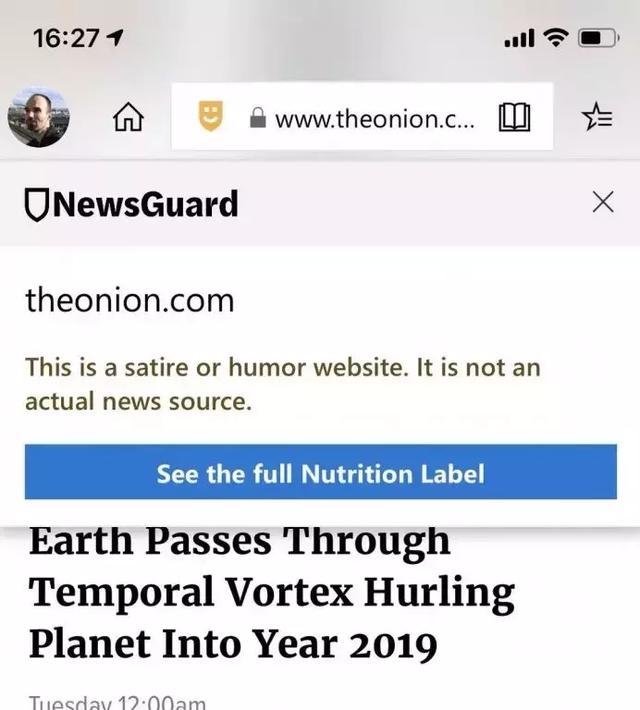Open reading view book icon
This screenshot has width=640, height=710.
514,119
